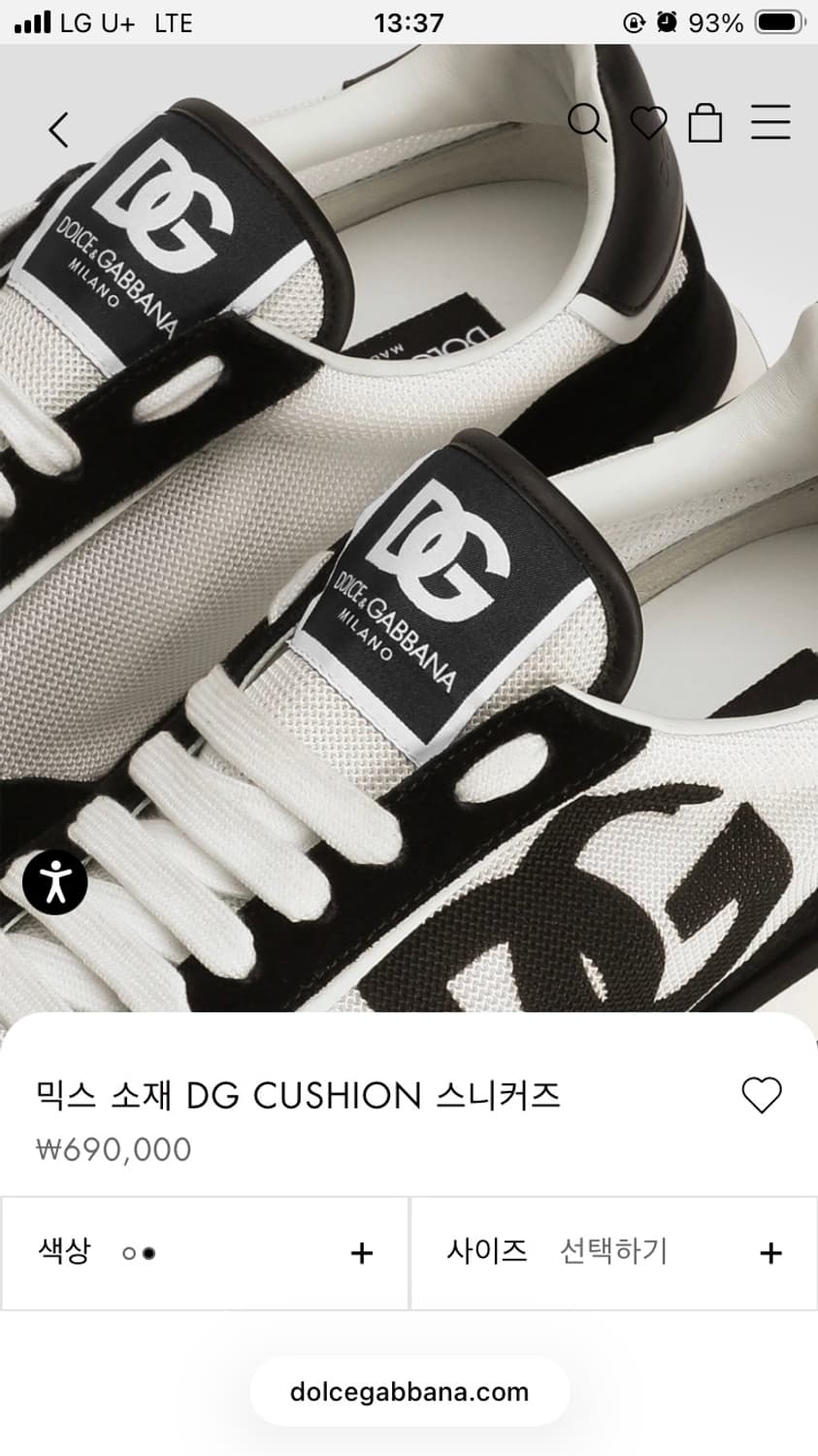
Task: Tap the back arrow icon
Action: pyautogui.click(x=58, y=128)
